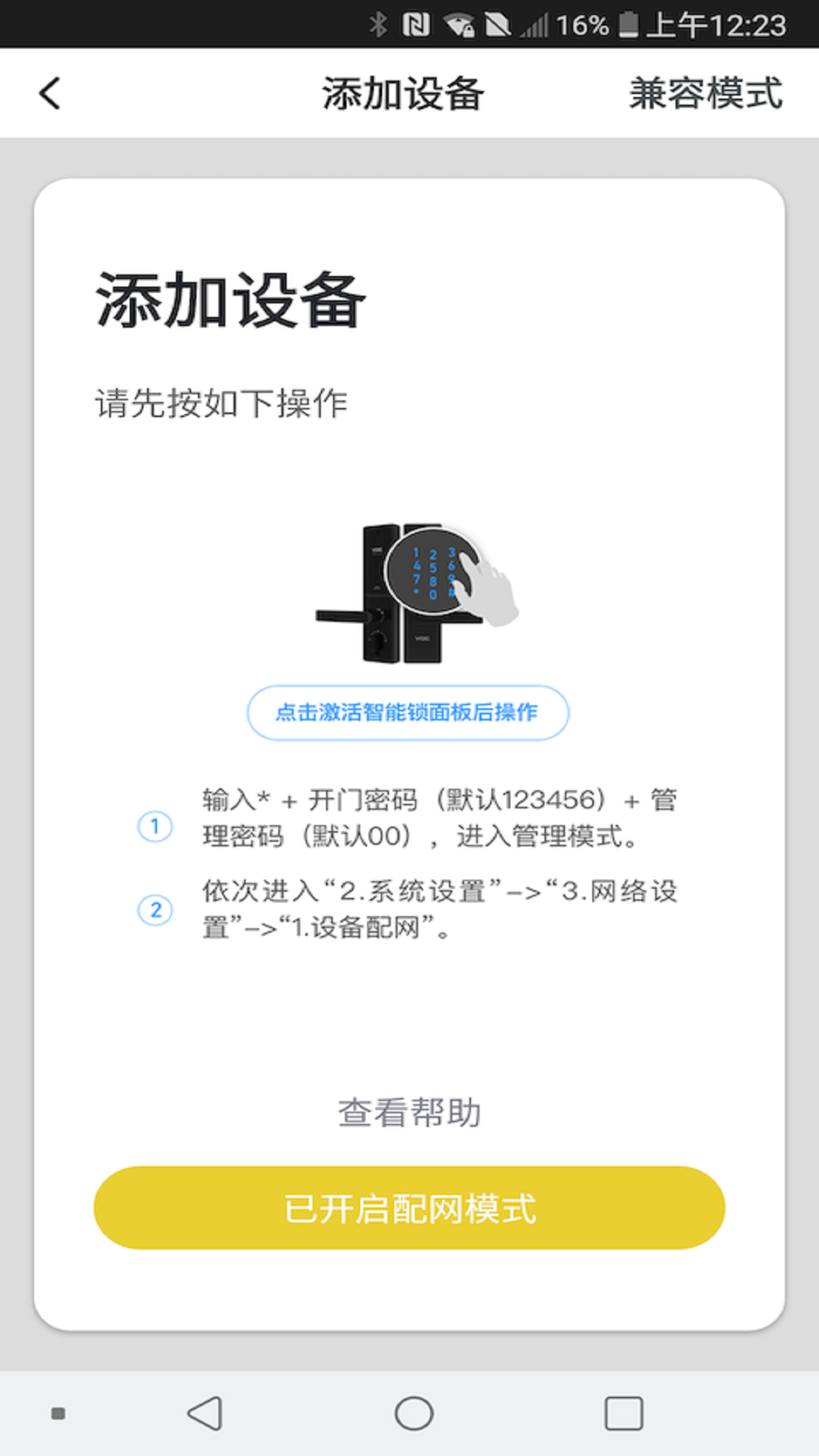
Task: Tap the 已开启配网模式 yellow button
Action: (x=409, y=1207)
